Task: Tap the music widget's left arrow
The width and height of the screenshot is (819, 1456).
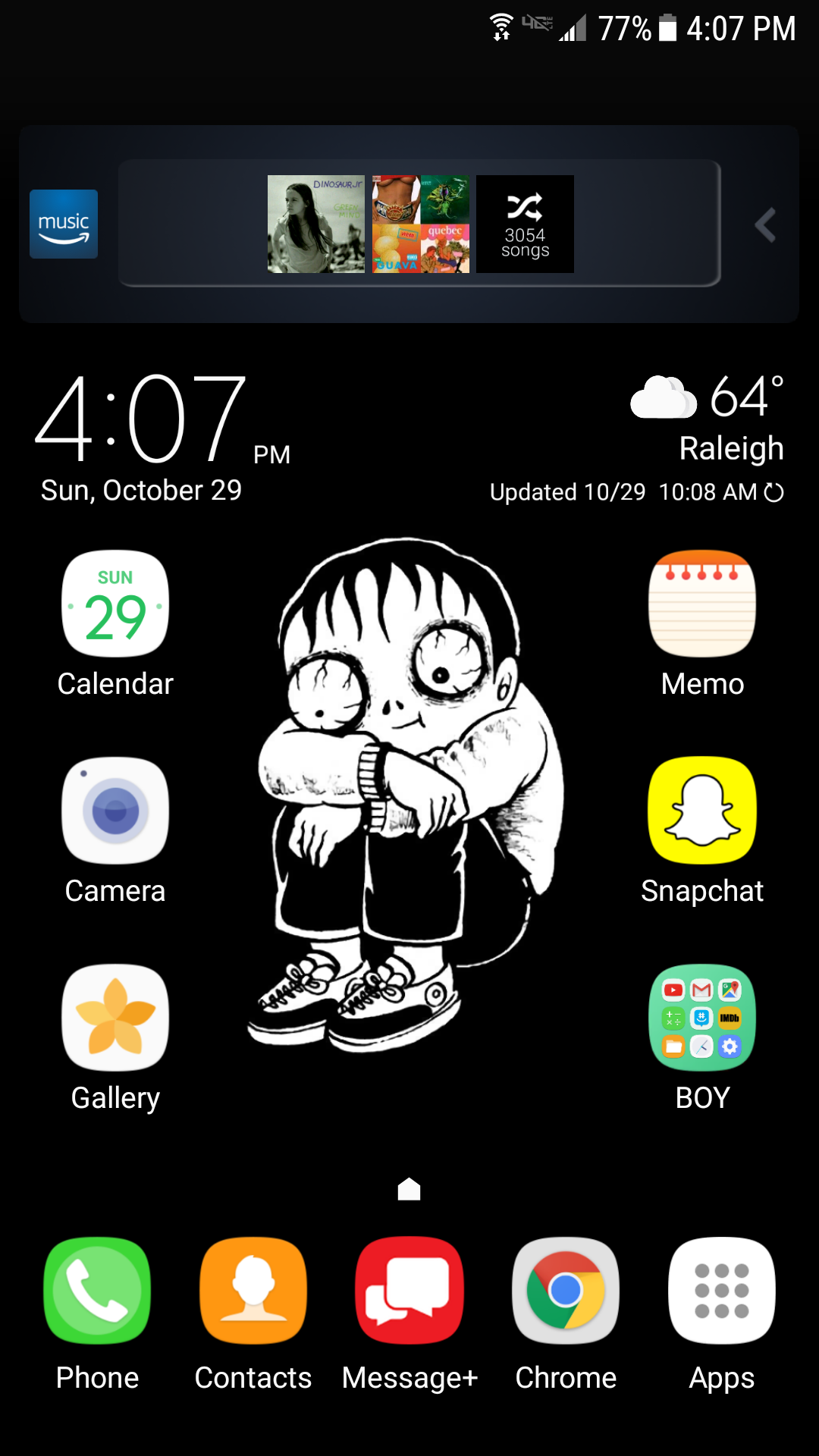Action: click(x=765, y=225)
